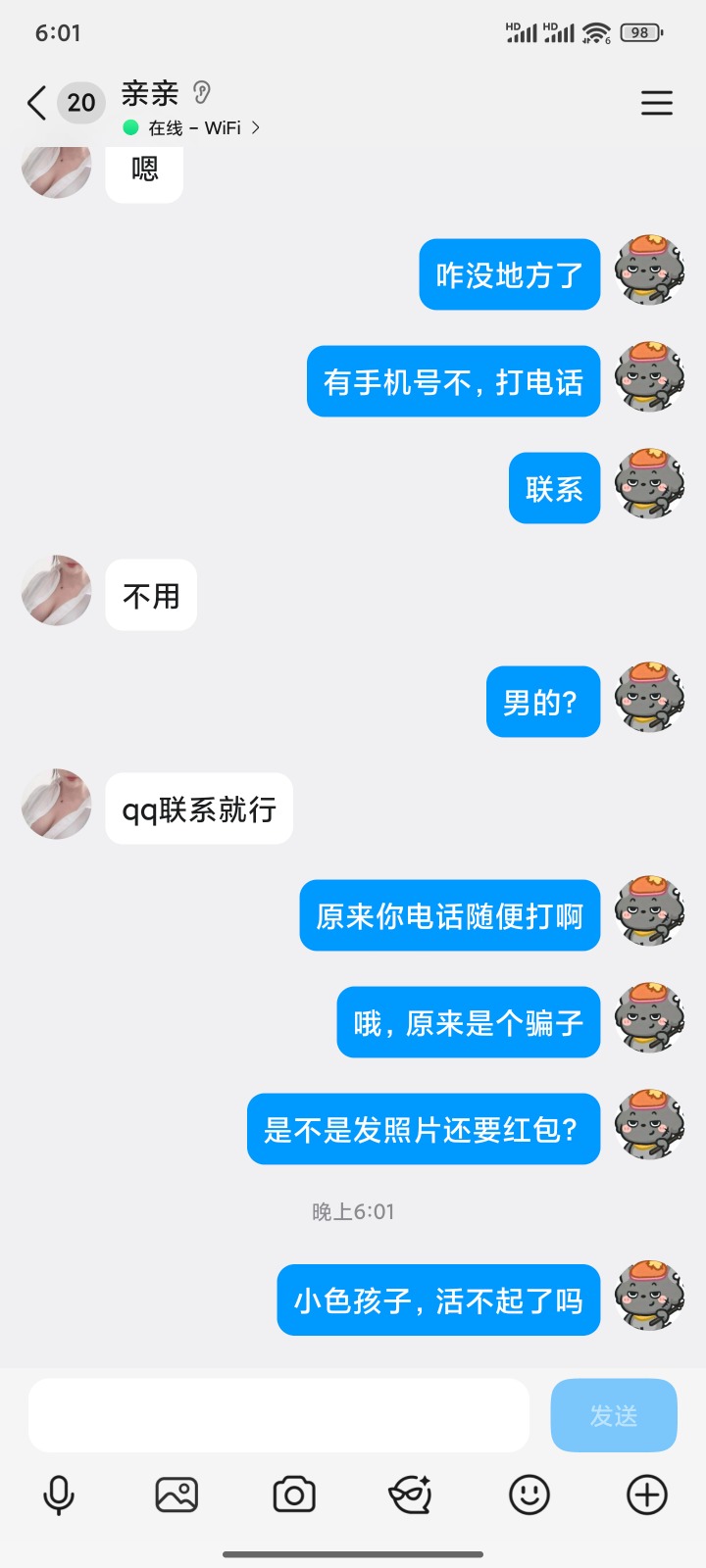This screenshot has width=706, height=1568.
Task: Tap the contact name 亲亲
Action: point(149,93)
